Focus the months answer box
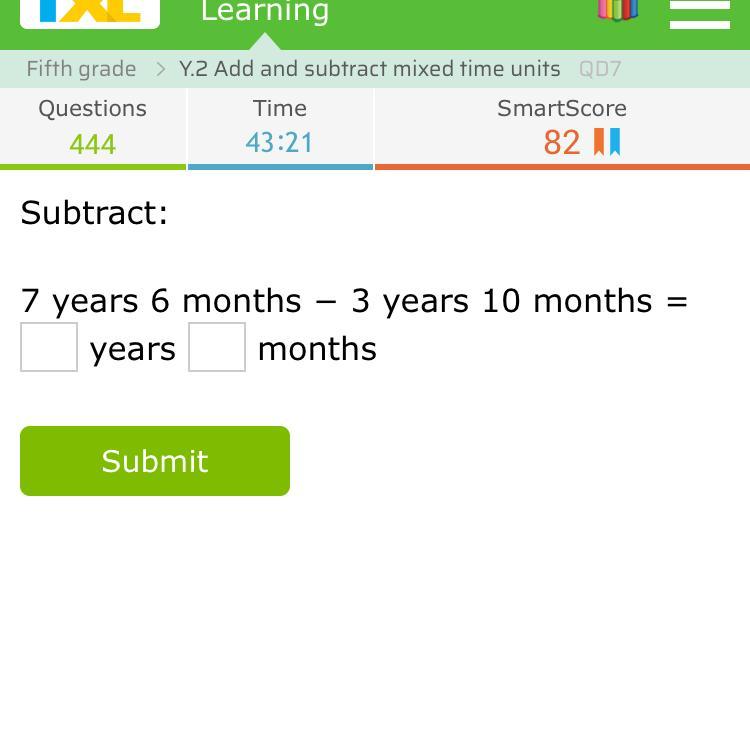This screenshot has height=750, width=750. point(217,347)
